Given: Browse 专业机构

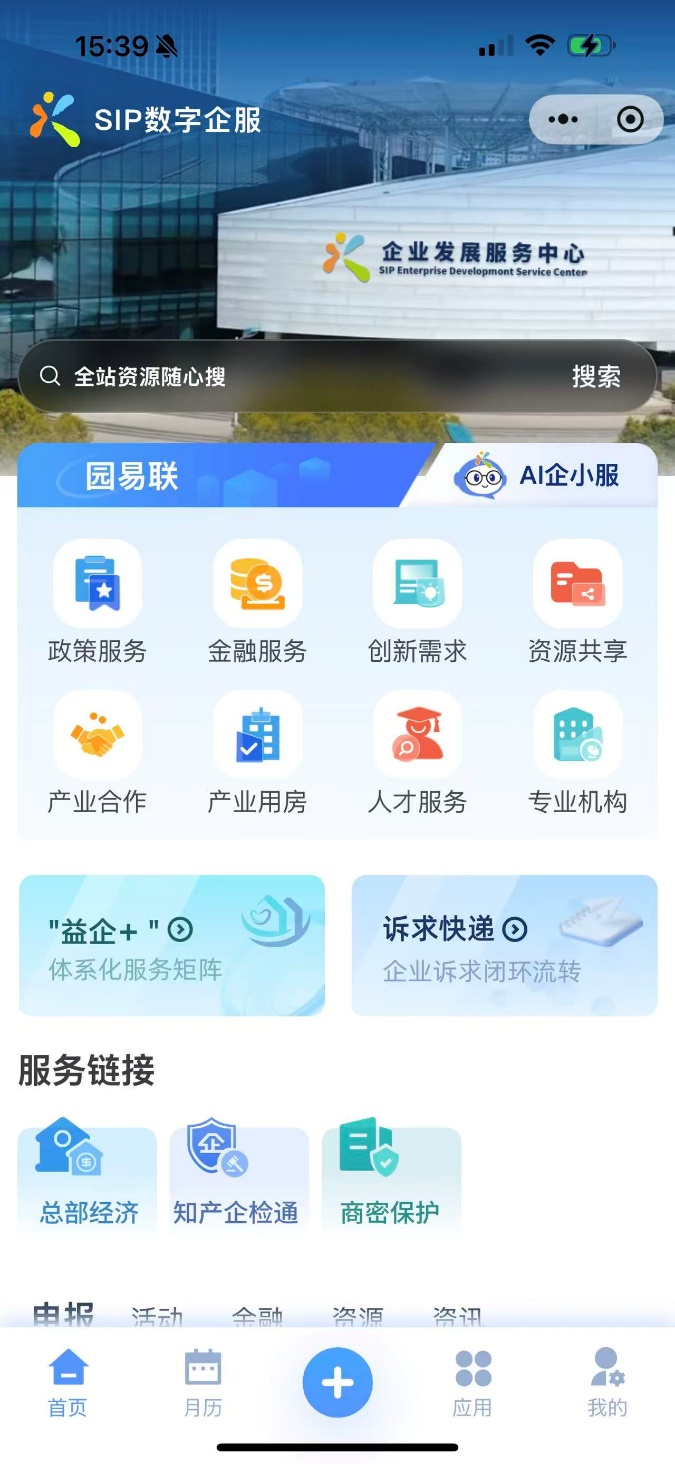Looking at the screenshot, I should (577, 752).
